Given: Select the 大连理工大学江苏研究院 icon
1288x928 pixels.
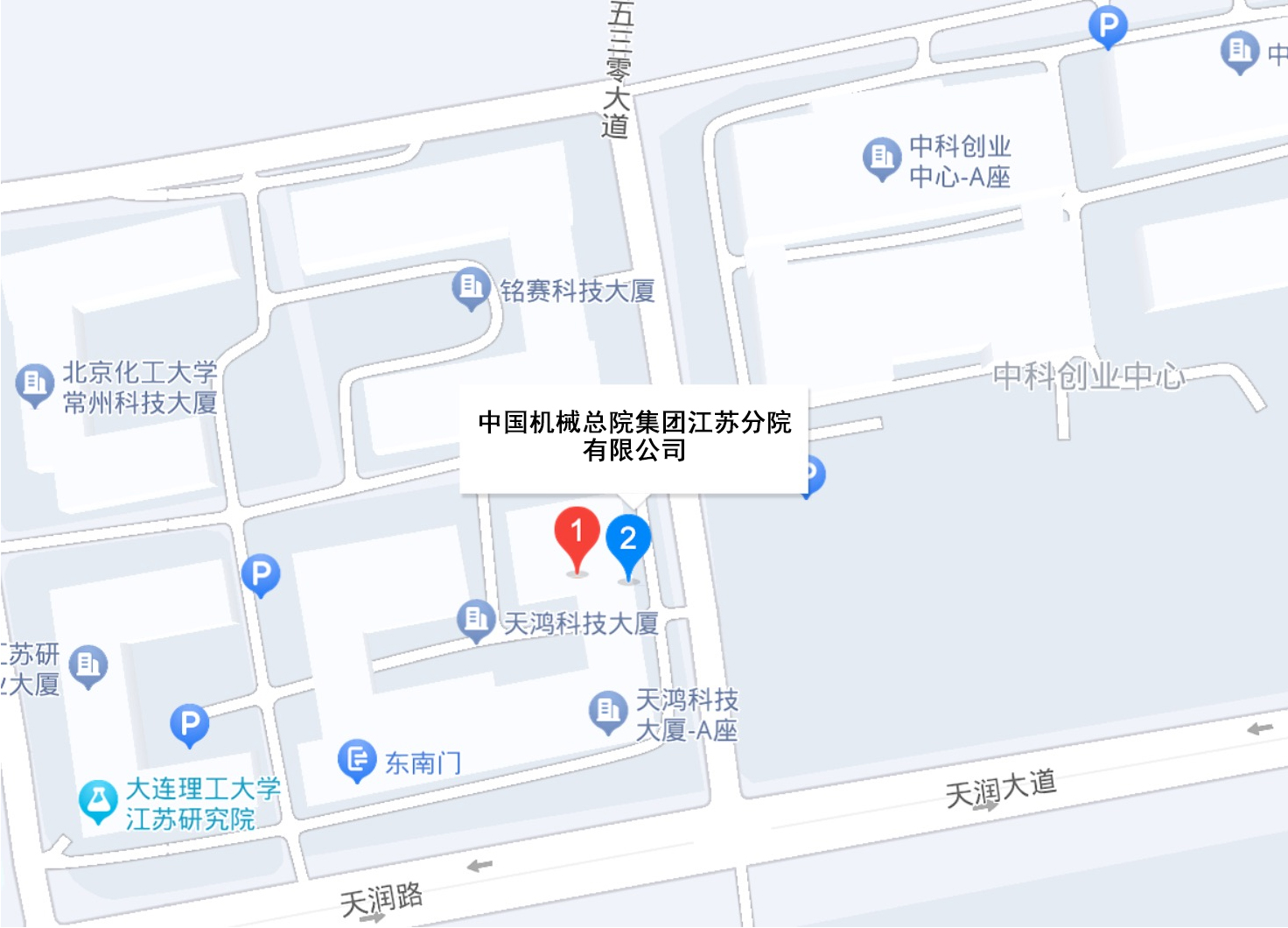Looking at the screenshot, I should click(x=98, y=800).
